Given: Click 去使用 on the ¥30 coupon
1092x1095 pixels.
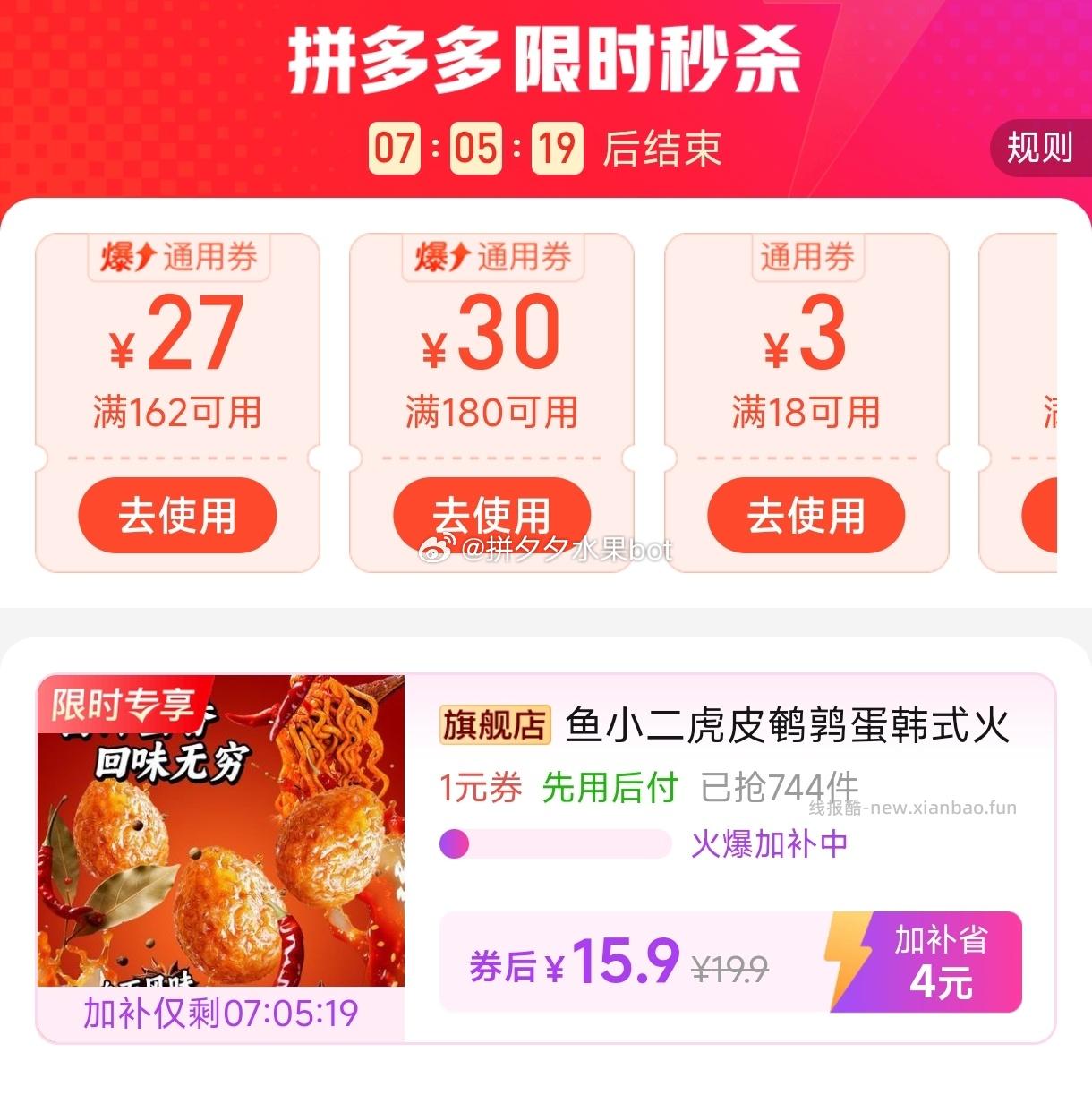Looking at the screenshot, I should tap(492, 515).
